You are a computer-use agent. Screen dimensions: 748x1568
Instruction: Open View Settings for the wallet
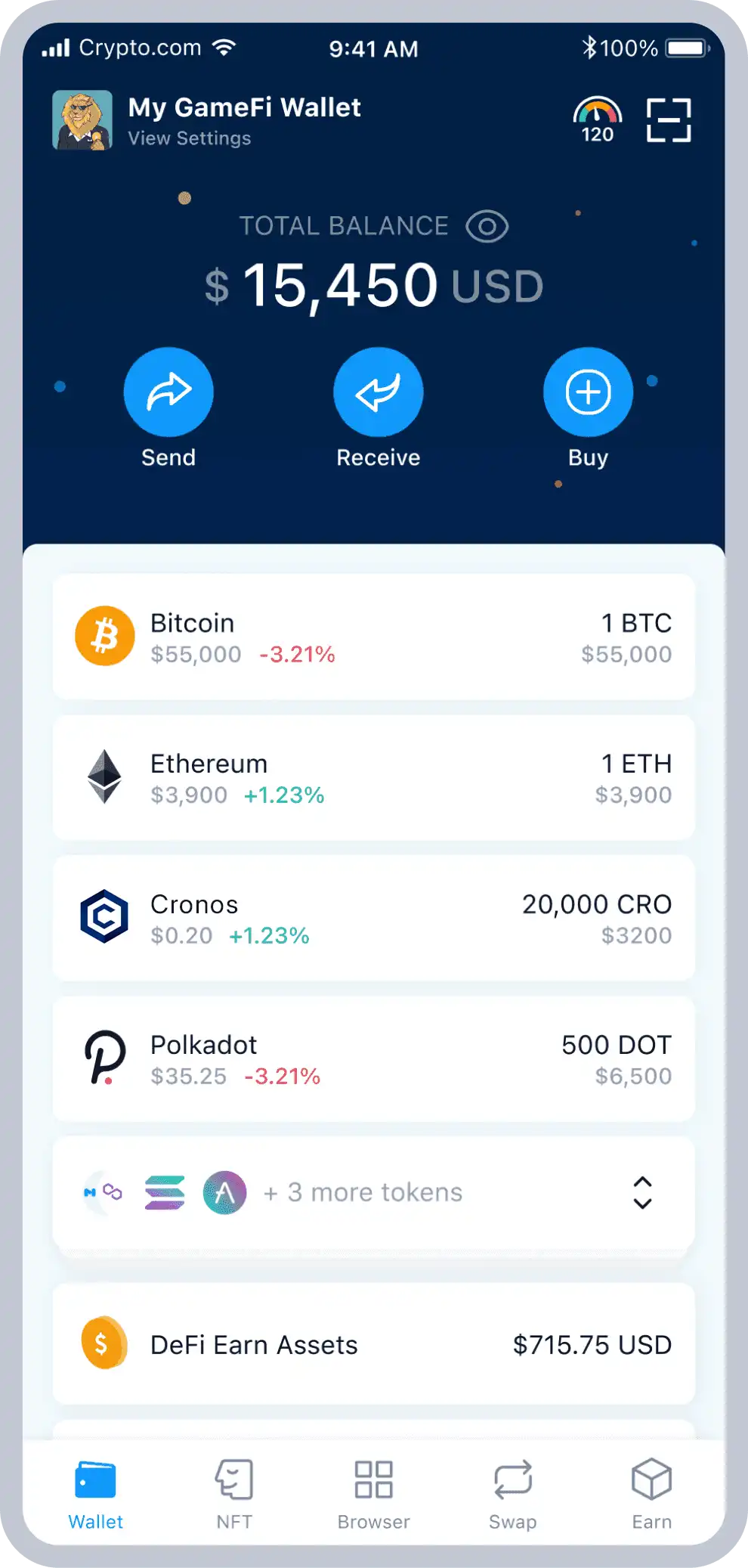tap(189, 138)
